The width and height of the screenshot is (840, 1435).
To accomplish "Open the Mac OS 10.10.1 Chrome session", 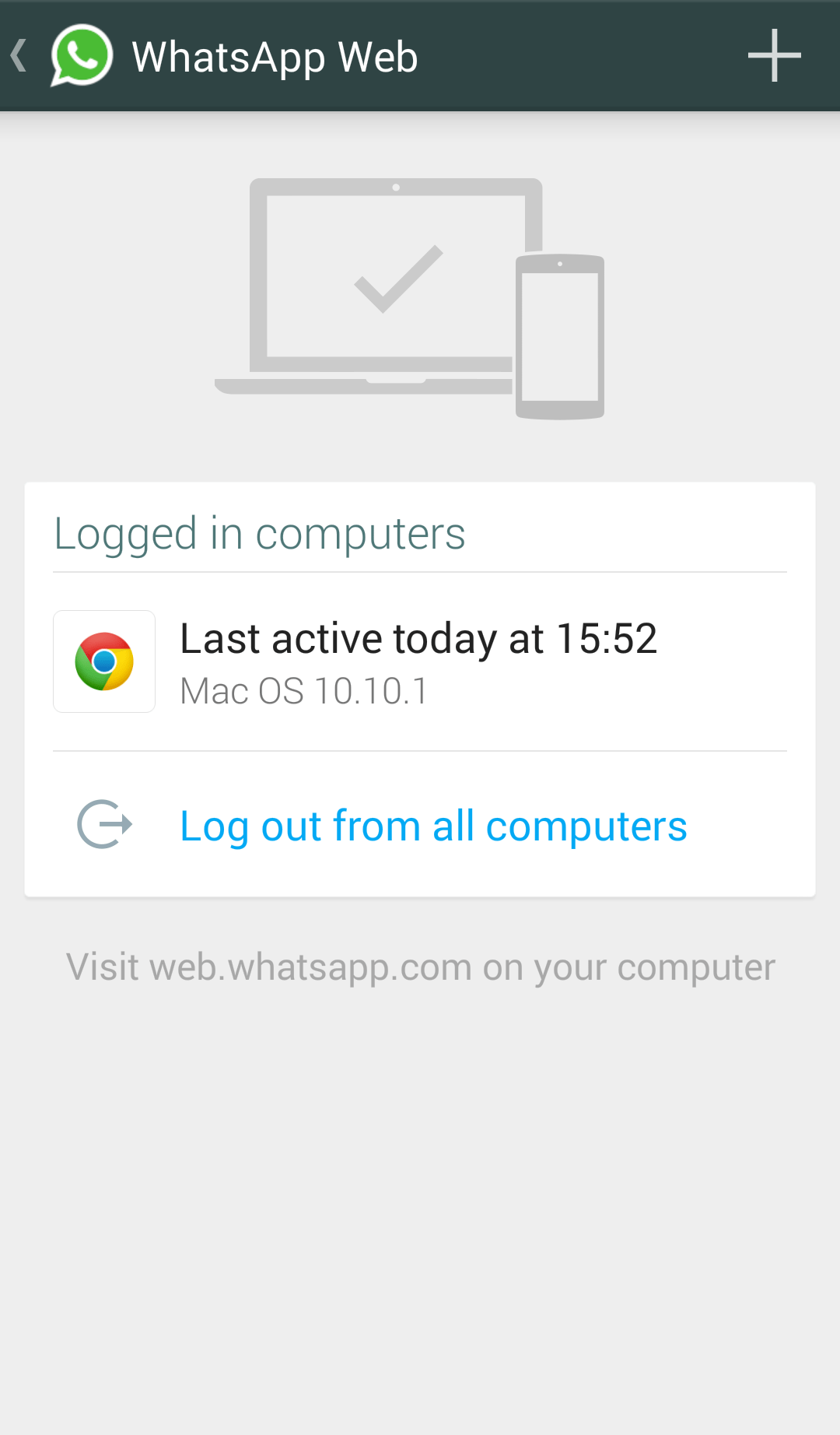I will 419,661.
